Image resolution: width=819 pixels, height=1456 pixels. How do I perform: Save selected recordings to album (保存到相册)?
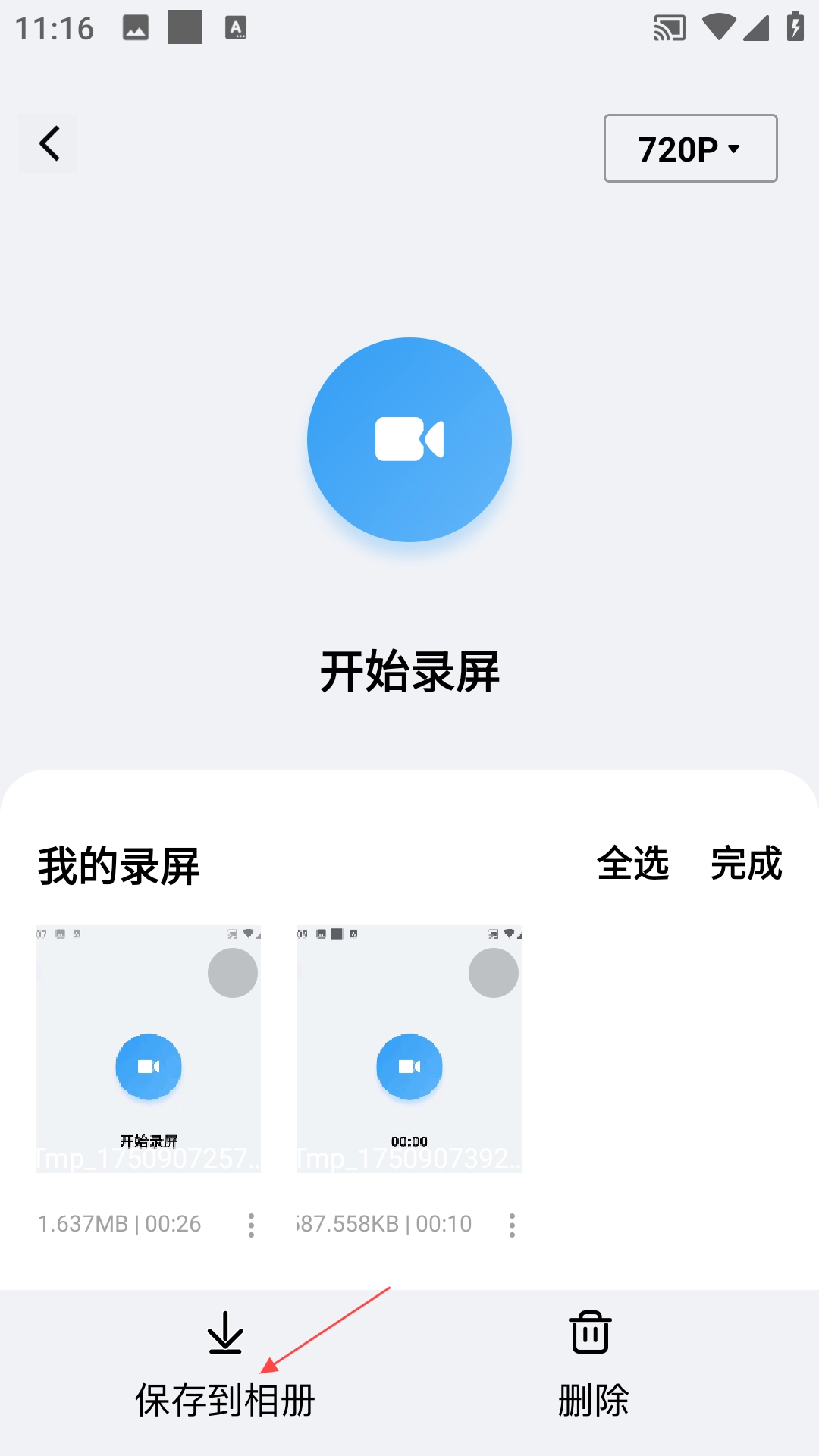[225, 1365]
